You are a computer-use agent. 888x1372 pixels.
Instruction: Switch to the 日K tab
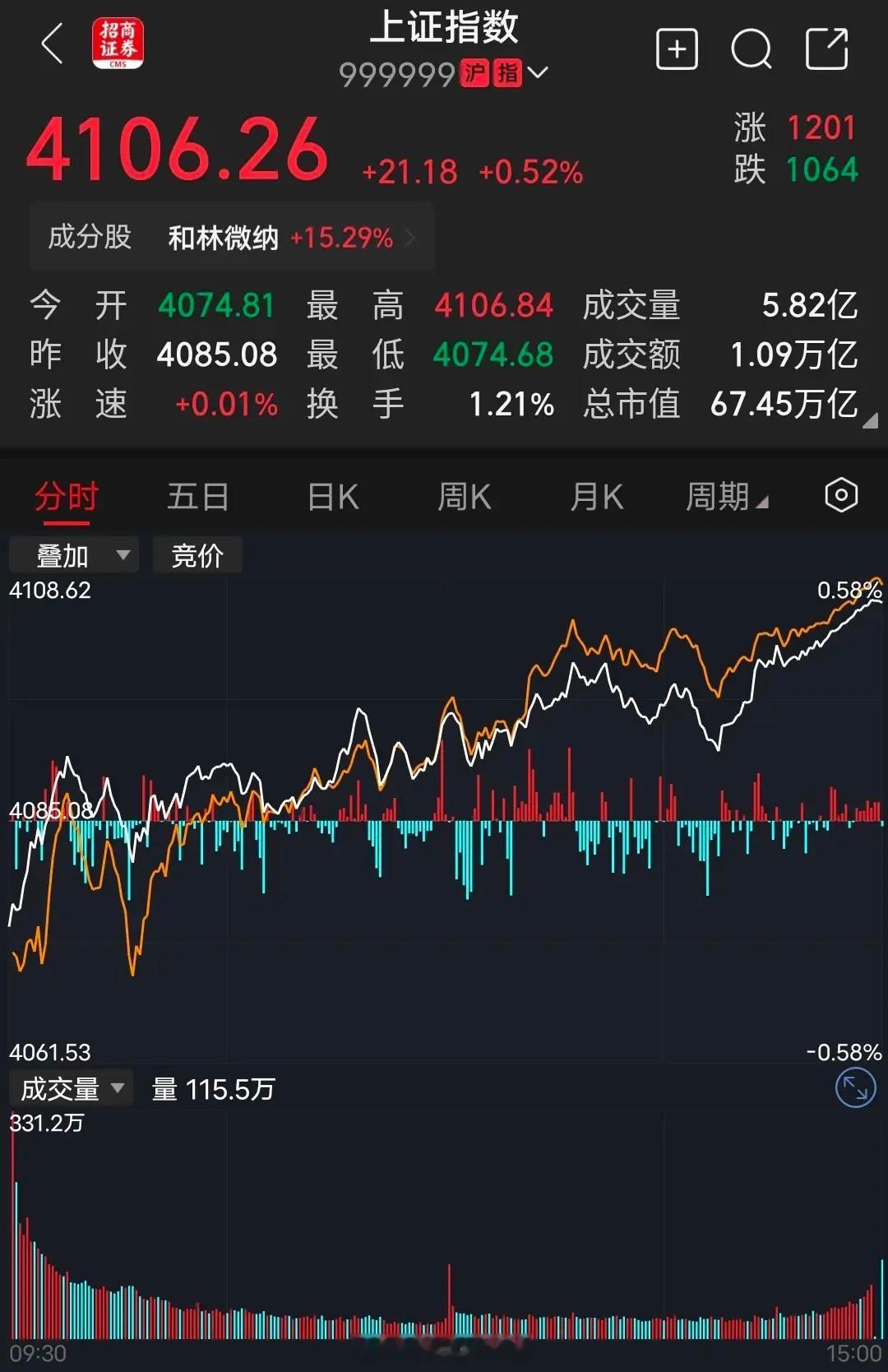(x=332, y=496)
